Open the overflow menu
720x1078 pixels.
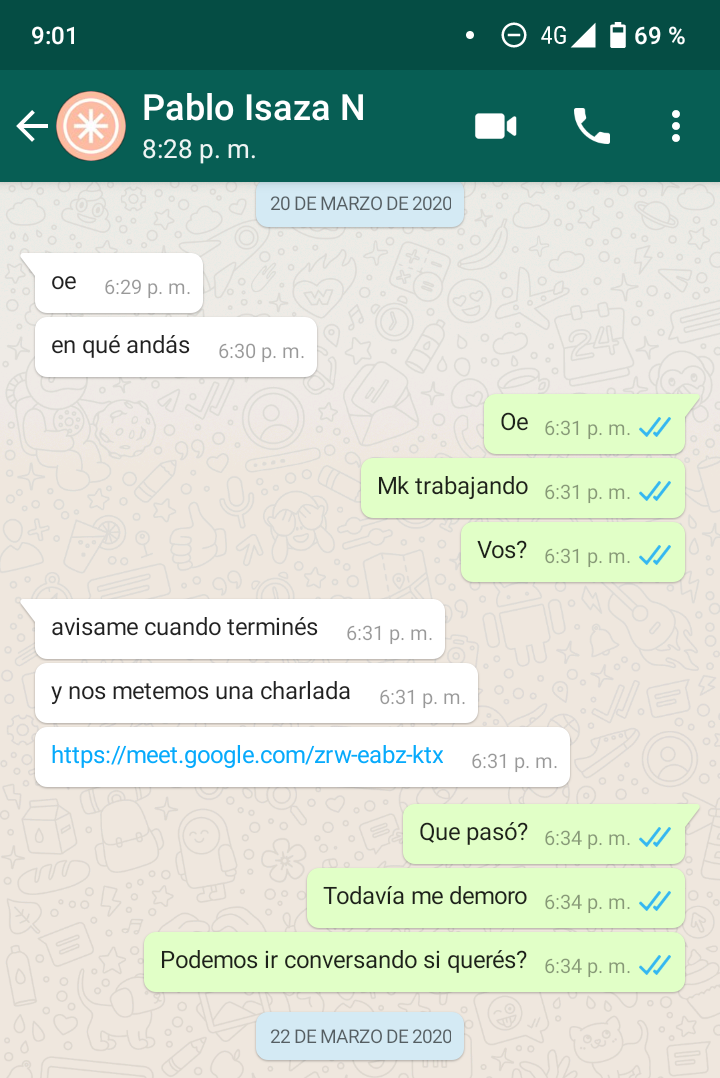(676, 127)
